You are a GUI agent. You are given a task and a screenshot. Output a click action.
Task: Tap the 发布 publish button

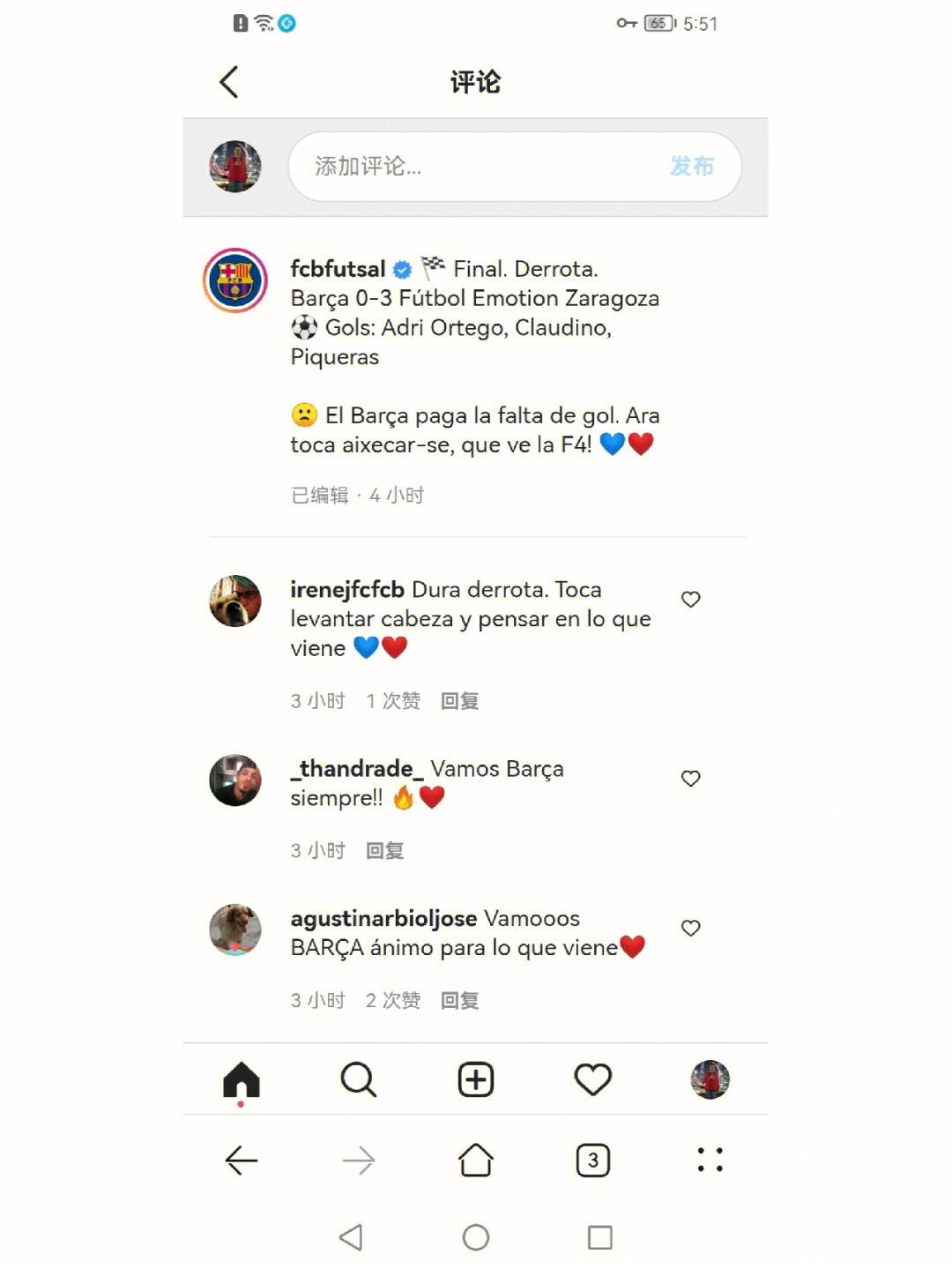pos(691,166)
